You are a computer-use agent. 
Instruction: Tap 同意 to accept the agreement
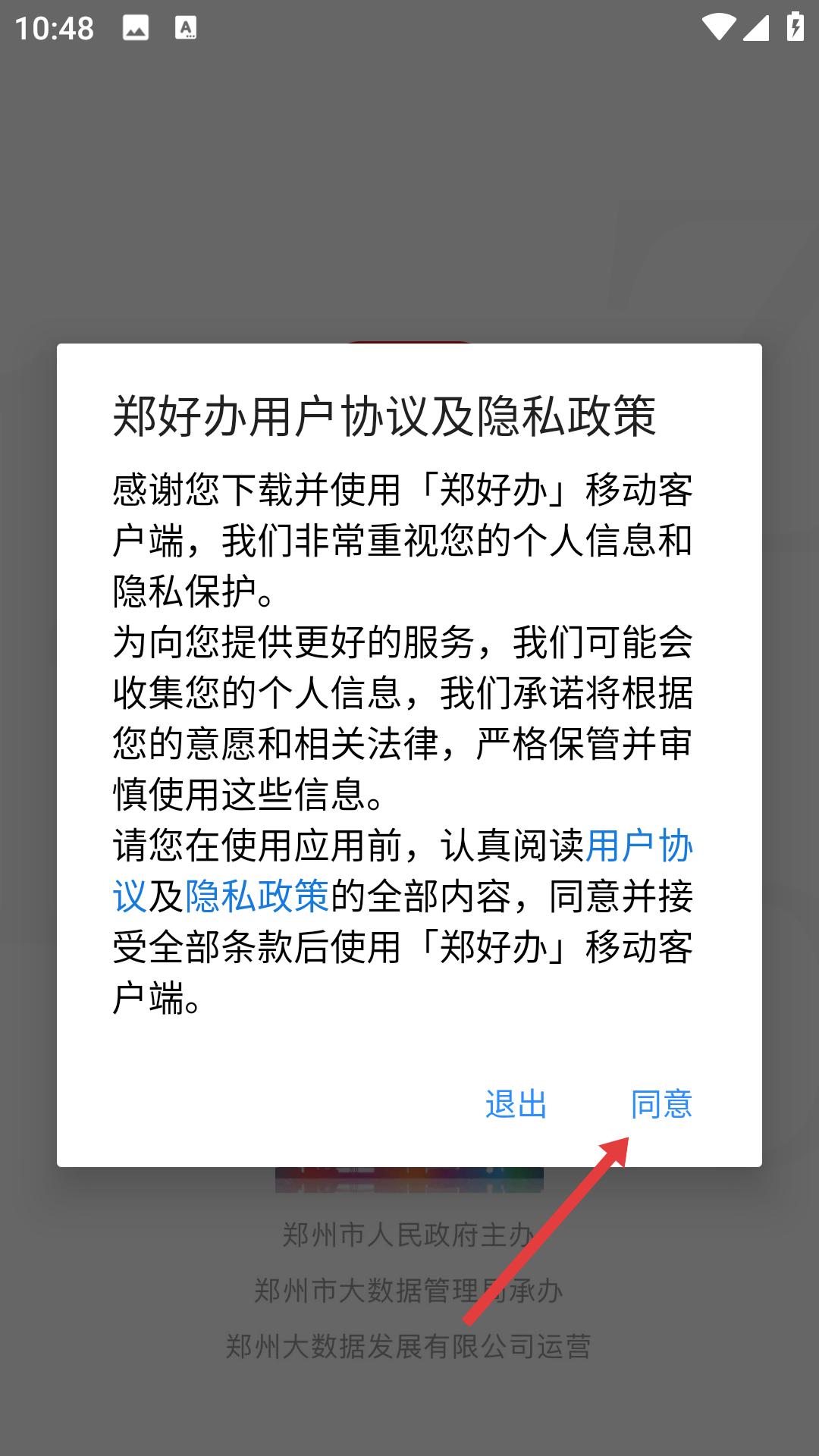pyautogui.click(x=661, y=1104)
